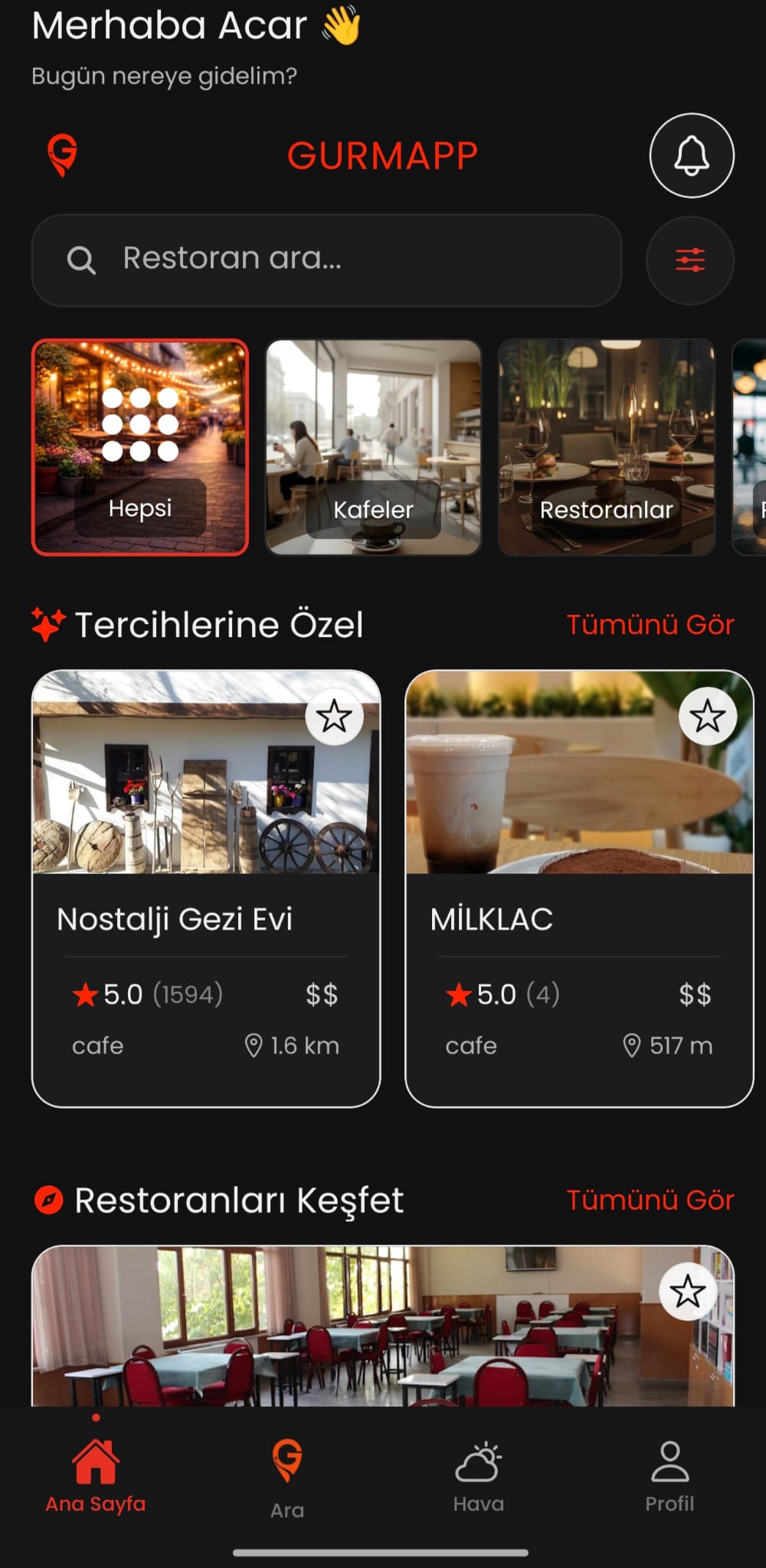Viewport: 766px width, 1568px height.
Task: Open the notifications bell
Action: (691, 155)
